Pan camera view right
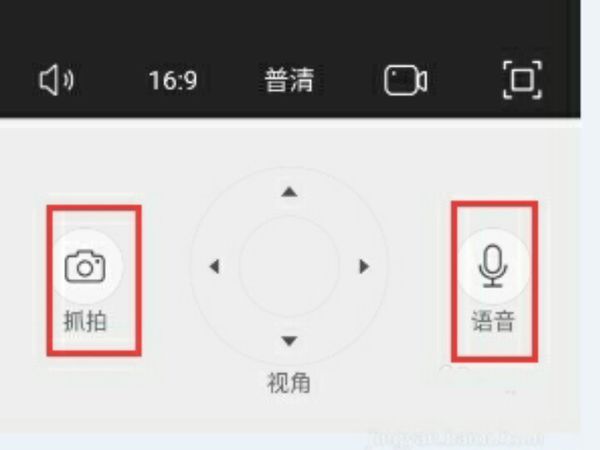This screenshot has width=600, height=450. click(364, 267)
